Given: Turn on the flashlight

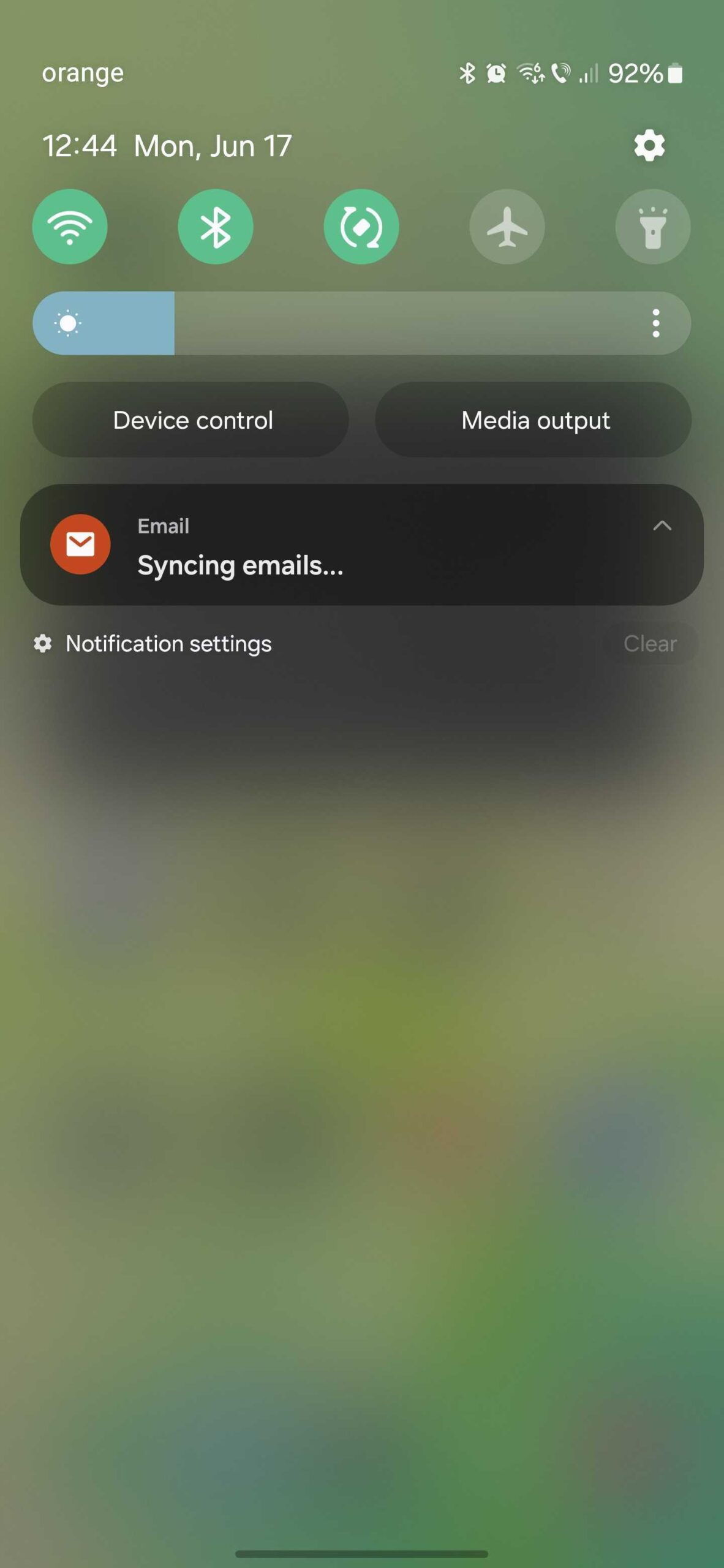Looking at the screenshot, I should pyautogui.click(x=653, y=227).
